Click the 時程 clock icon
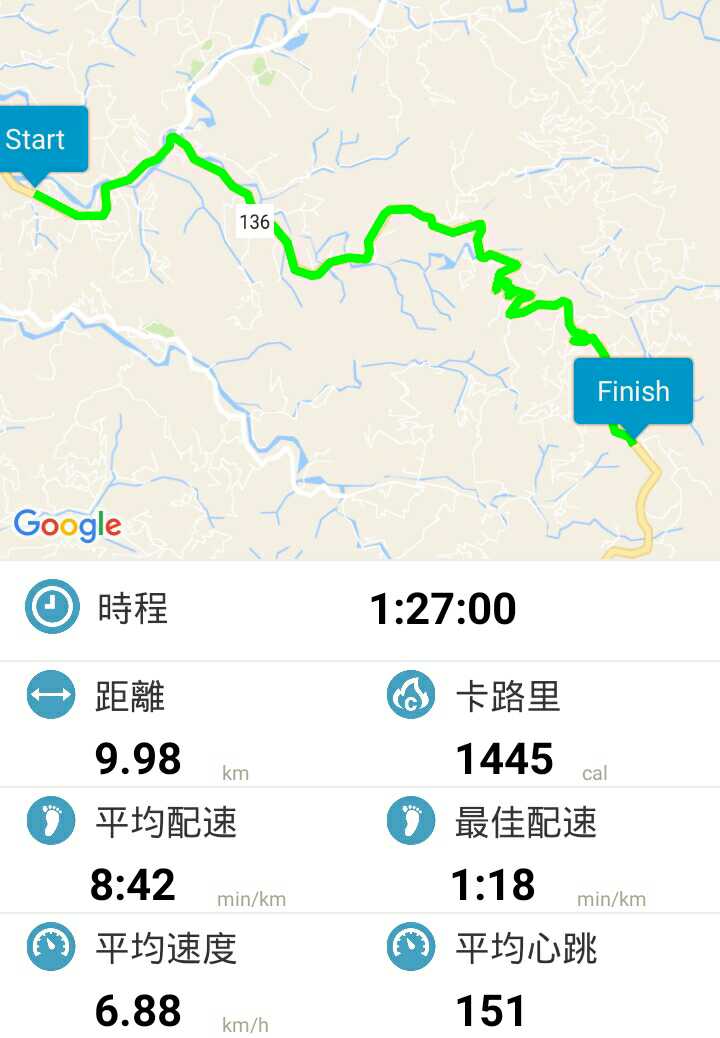The width and height of the screenshot is (720, 1038). (50, 608)
